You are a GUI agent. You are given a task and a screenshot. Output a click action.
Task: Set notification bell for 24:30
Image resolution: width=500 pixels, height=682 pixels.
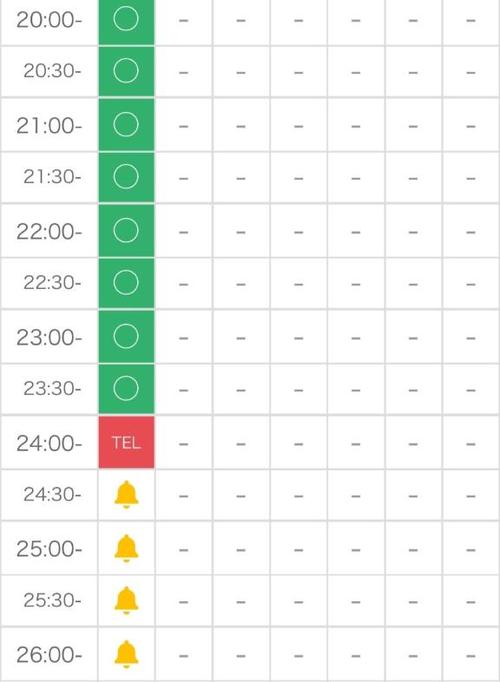point(126,495)
